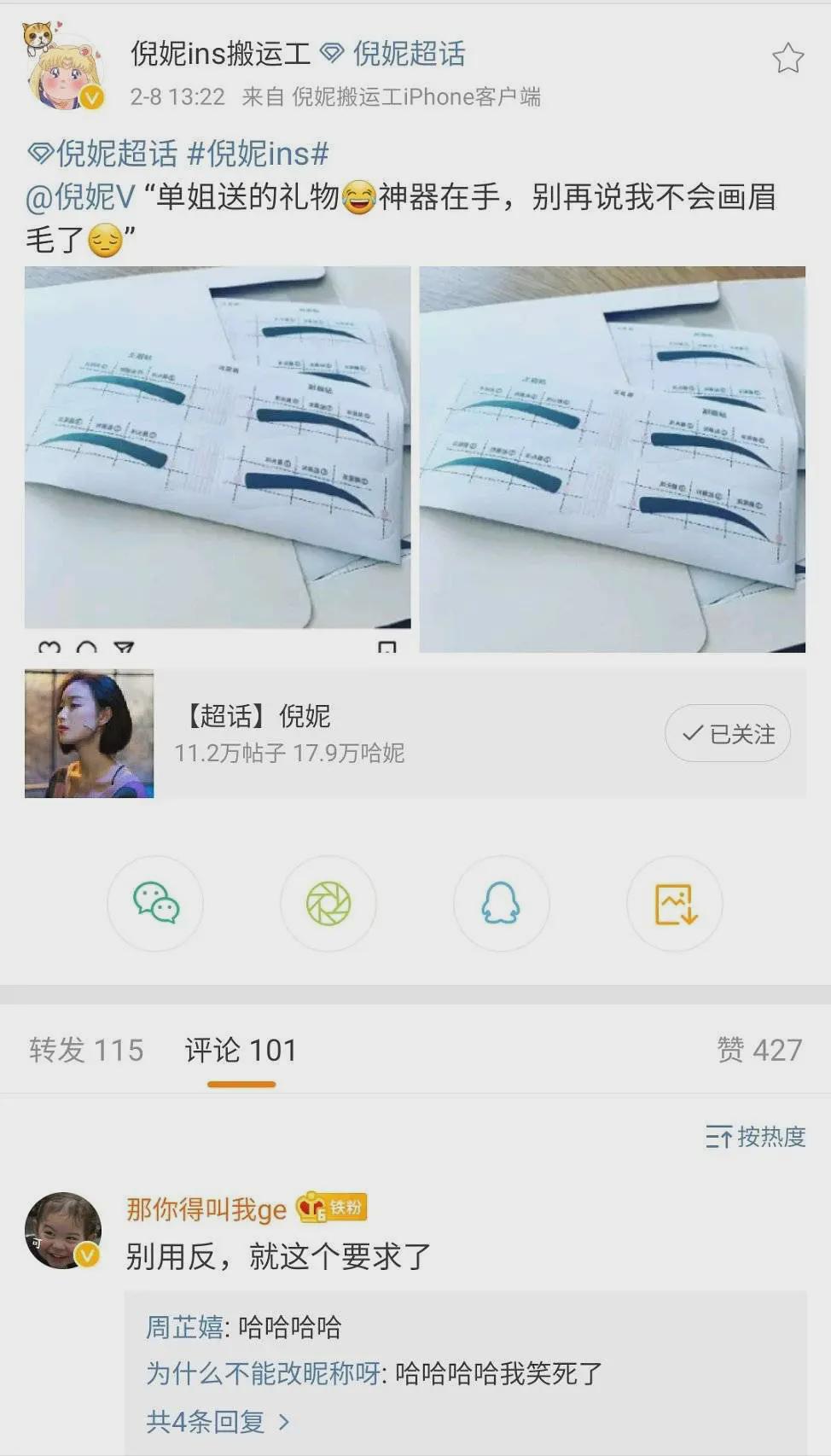Toggle the 已关注 follow button
Screen dimensions: 831x1456
pos(728,733)
